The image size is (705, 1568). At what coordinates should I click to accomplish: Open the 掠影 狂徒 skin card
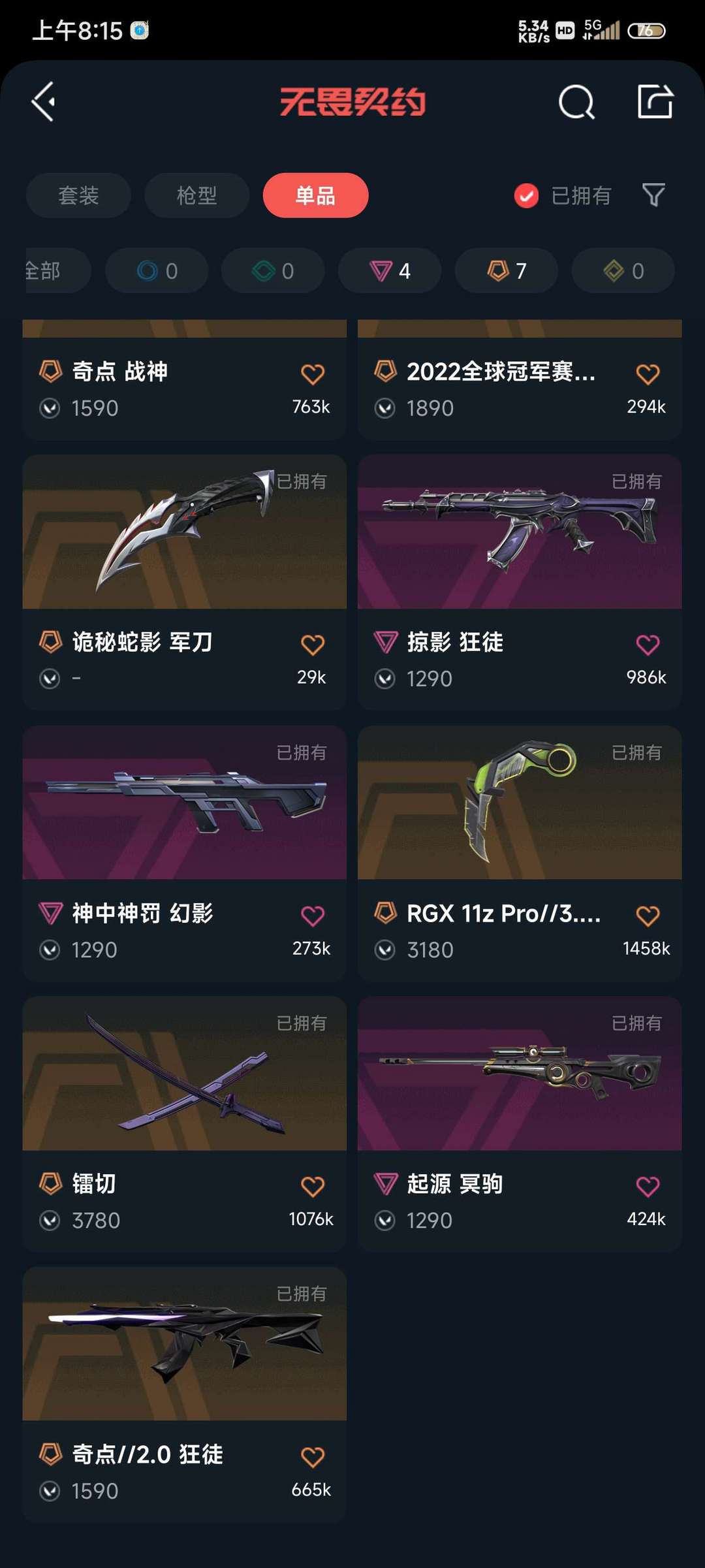click(520, 532)
